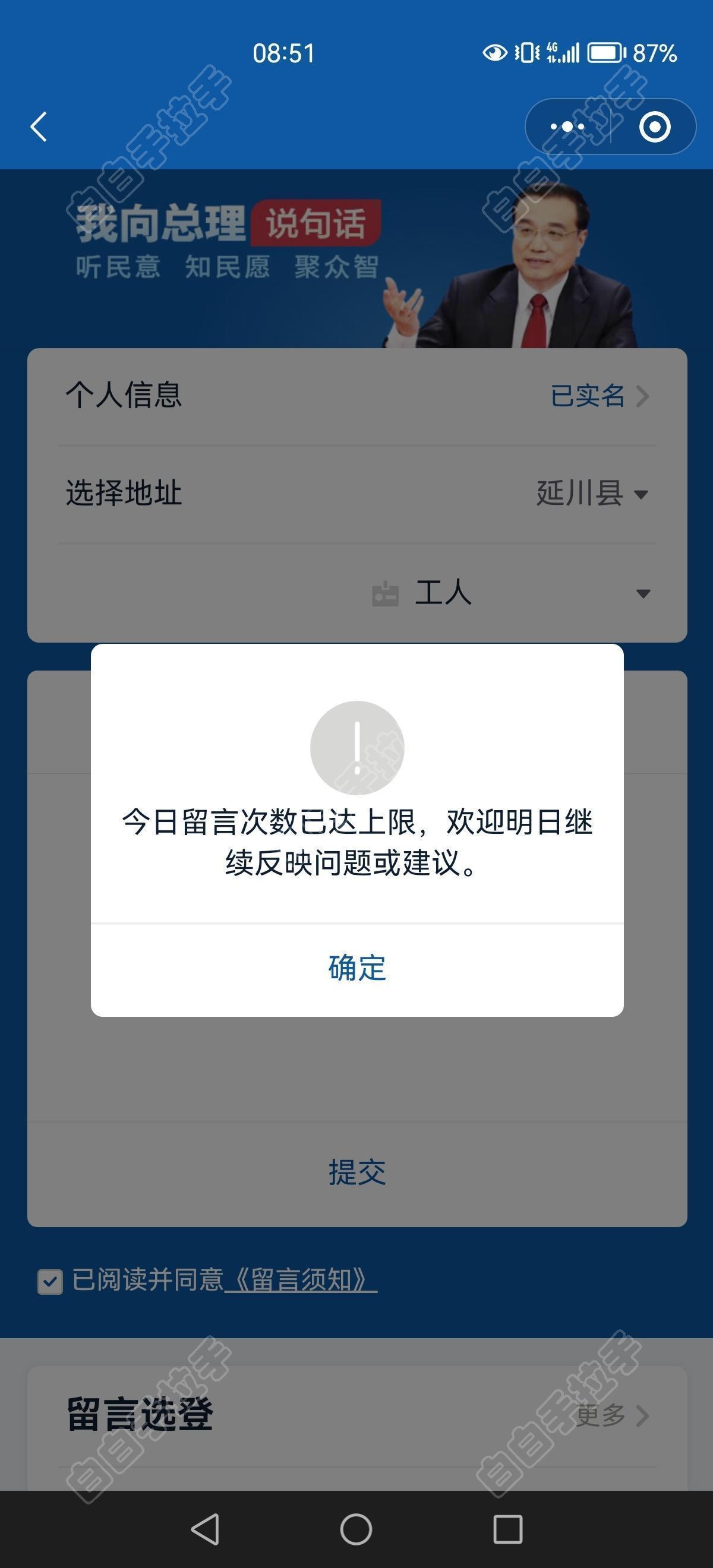View 更多 selected messages
Screen dimensions: 713x1568
pyautogui.click(x=611, y=1415)
